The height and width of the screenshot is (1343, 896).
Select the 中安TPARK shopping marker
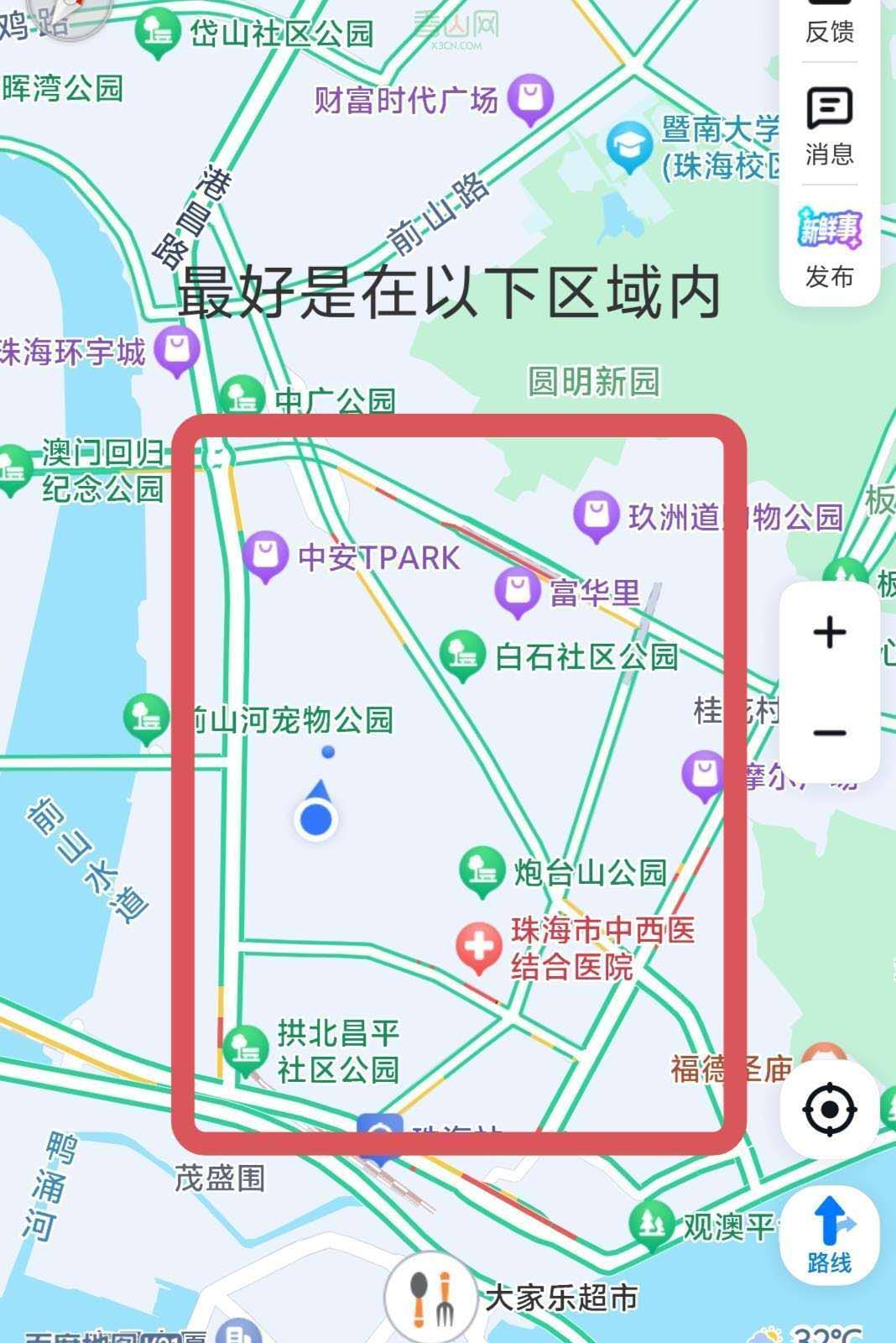pos(265,554)
